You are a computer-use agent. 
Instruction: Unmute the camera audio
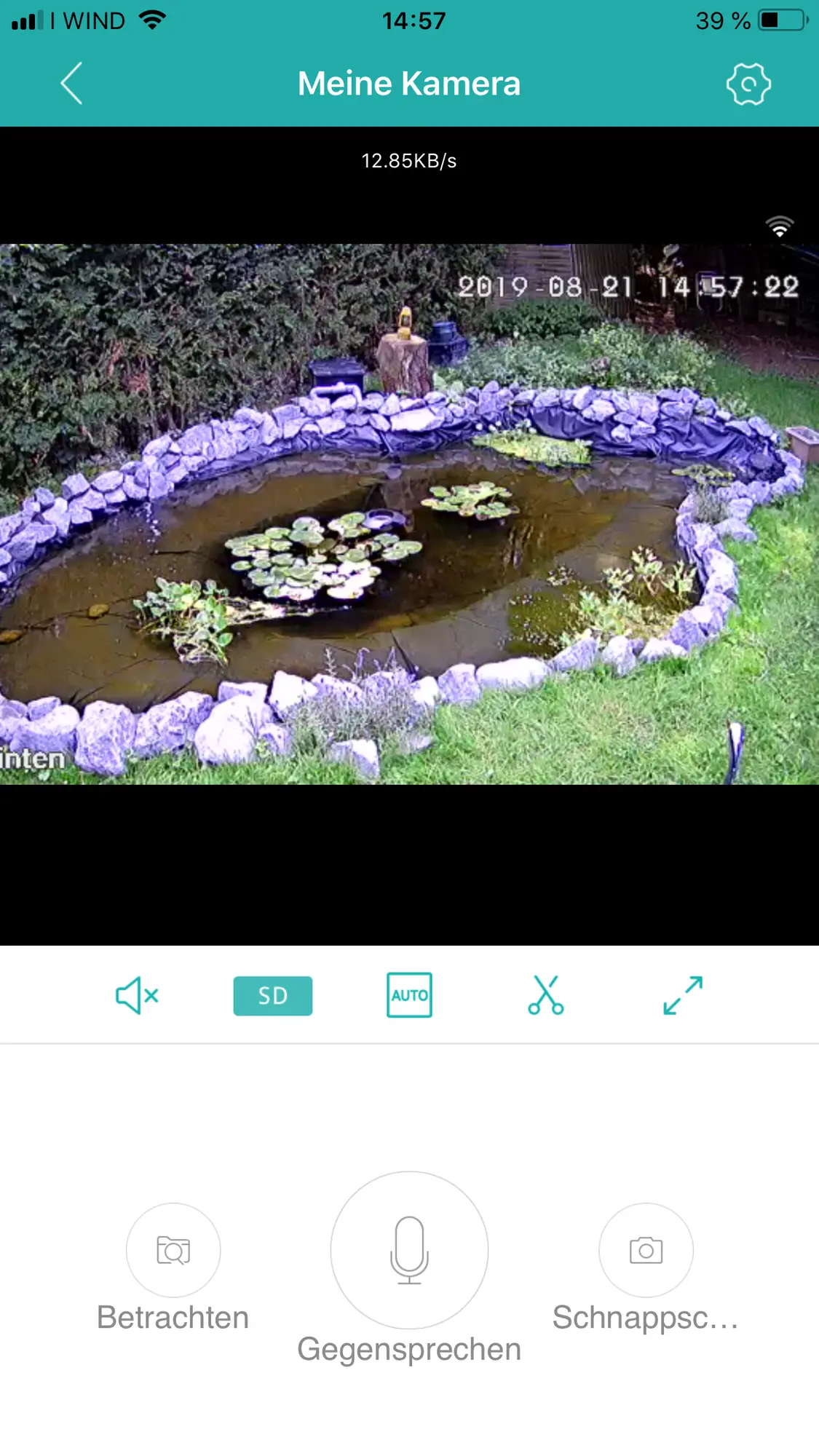(x=137, y=995)
